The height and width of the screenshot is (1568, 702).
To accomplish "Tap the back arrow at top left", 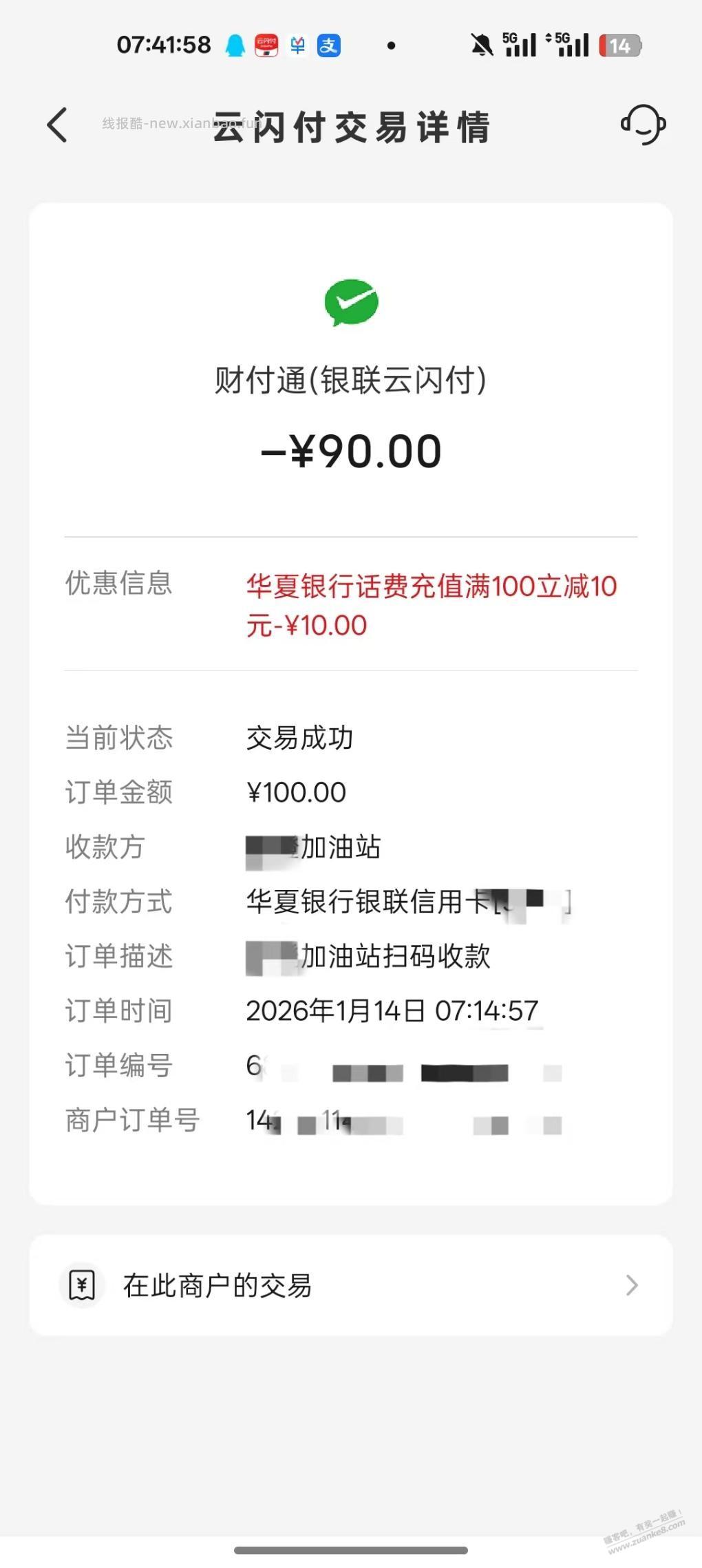I will coord(57,125).
